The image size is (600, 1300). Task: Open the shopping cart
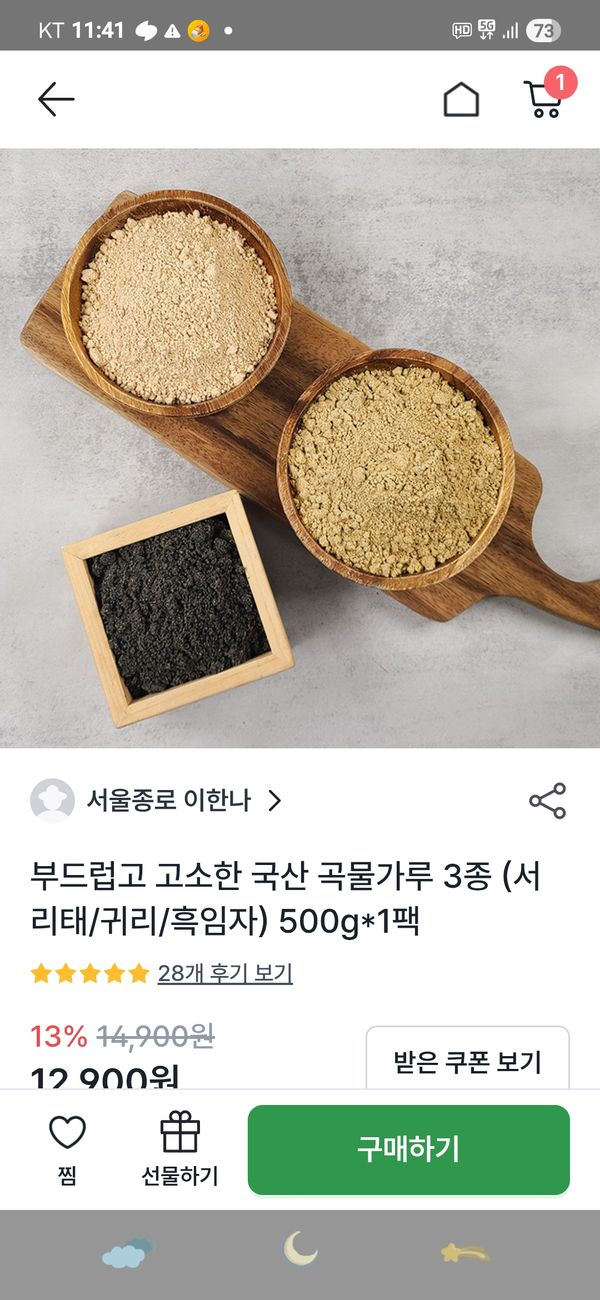(x=543, y=98)
